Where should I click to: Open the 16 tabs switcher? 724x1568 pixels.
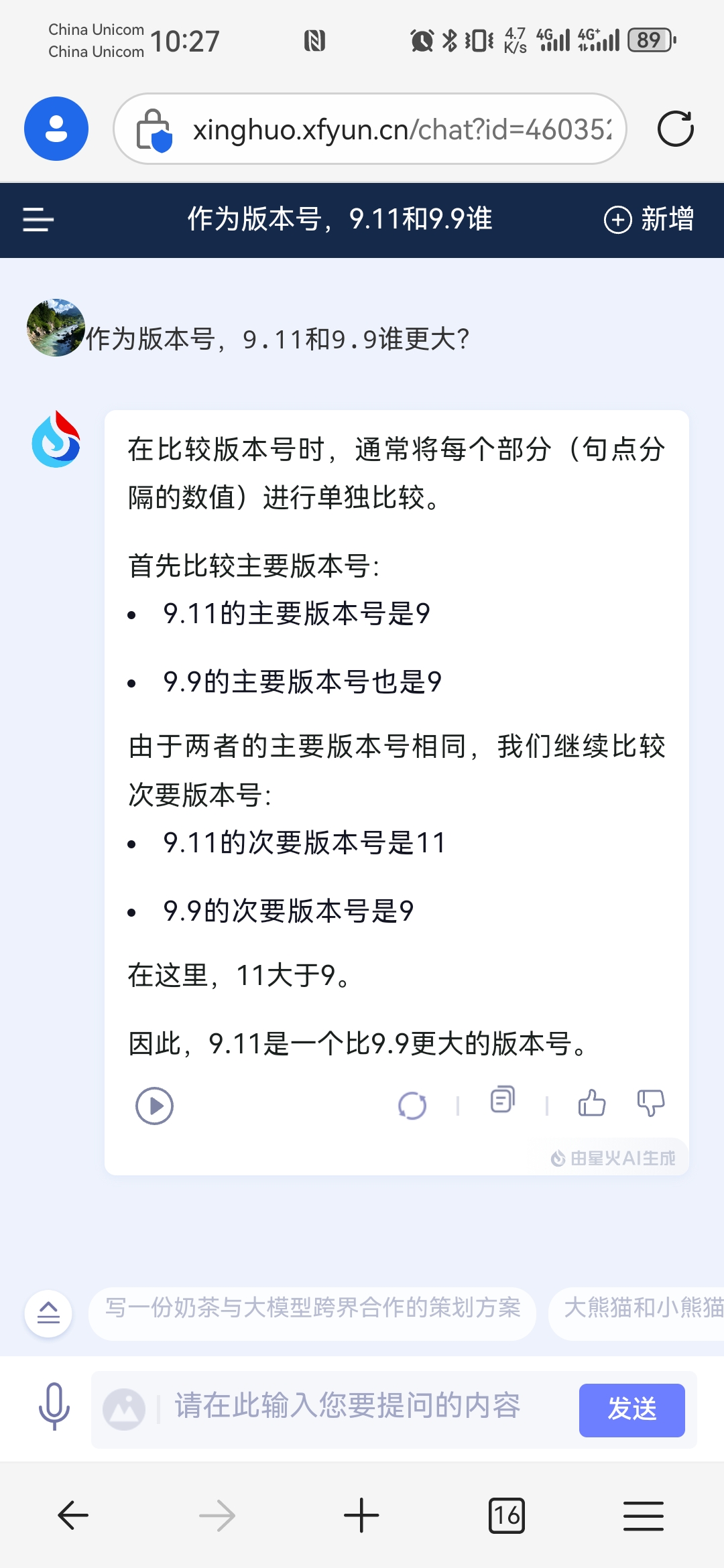point(507,1516)
